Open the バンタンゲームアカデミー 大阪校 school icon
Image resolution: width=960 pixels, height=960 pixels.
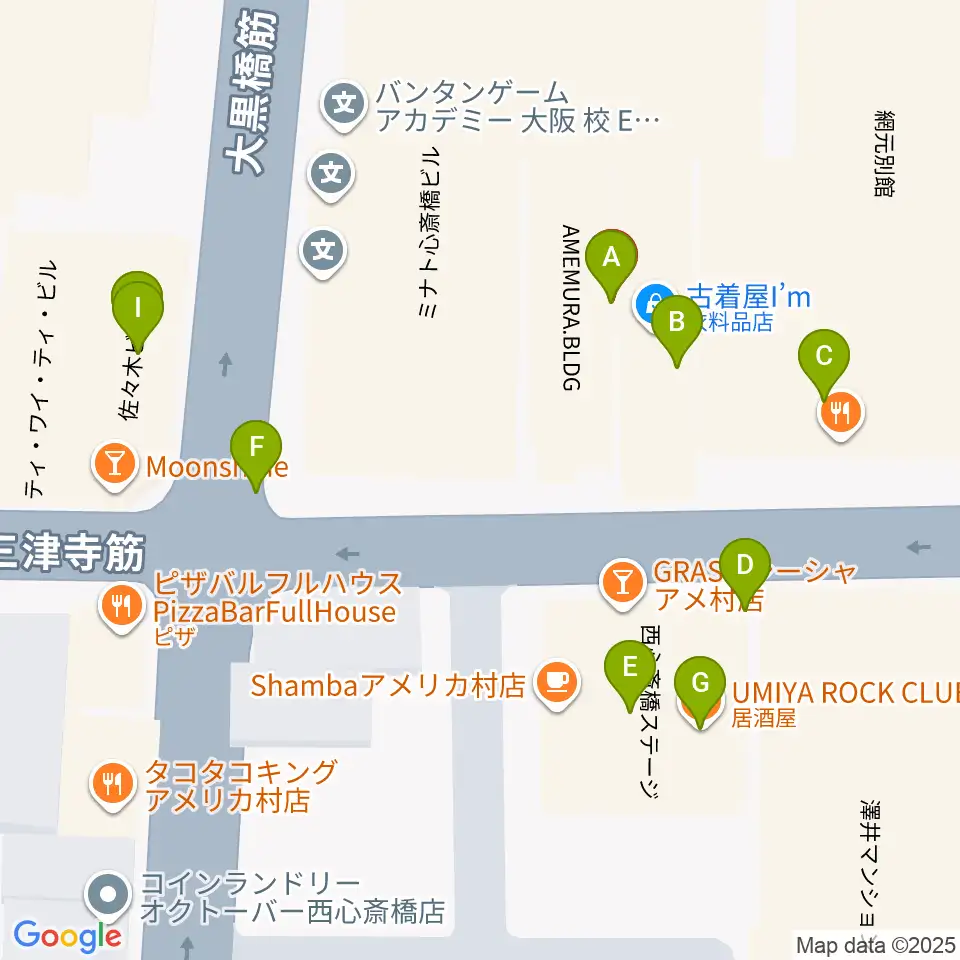(x=344, y=104)
